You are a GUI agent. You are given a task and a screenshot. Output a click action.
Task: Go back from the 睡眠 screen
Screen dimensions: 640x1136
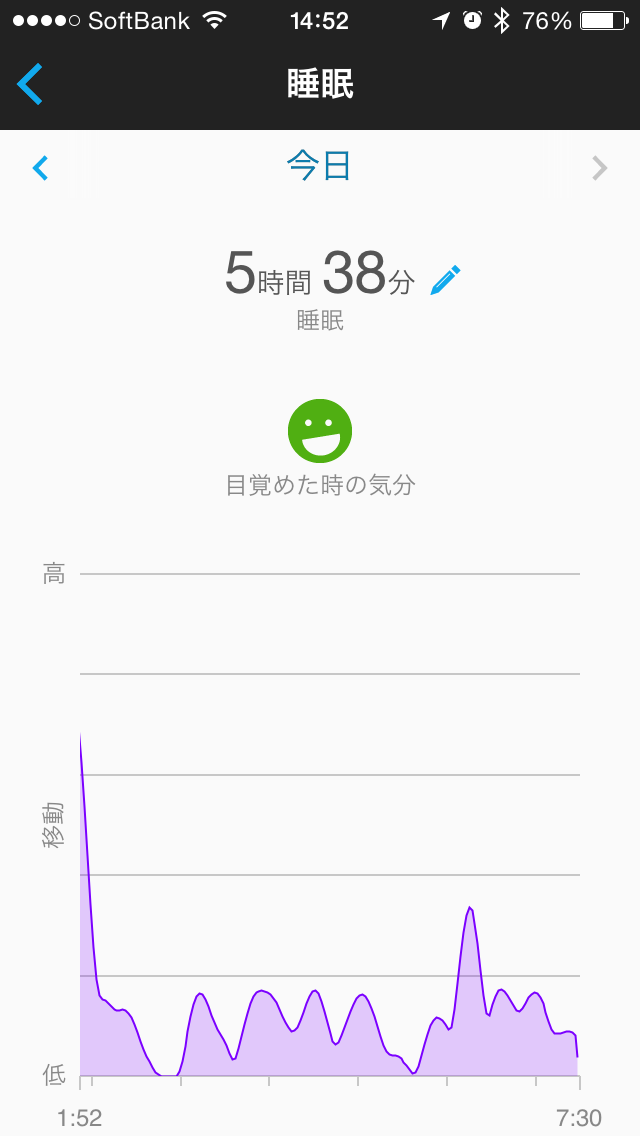tap(31, 85)
